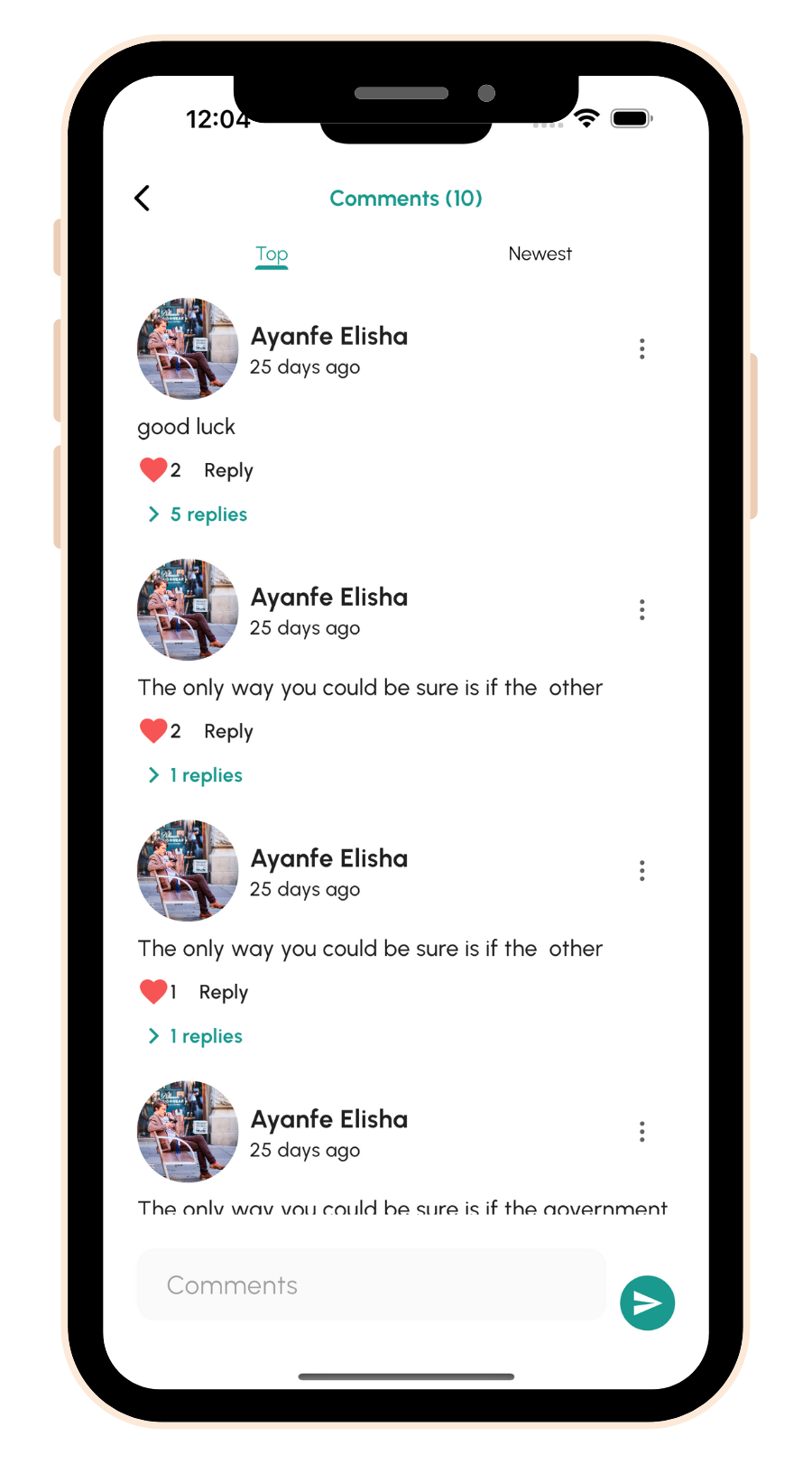Reply to the "good luck" comment
812x1464 pixels.
click(228, 470)
